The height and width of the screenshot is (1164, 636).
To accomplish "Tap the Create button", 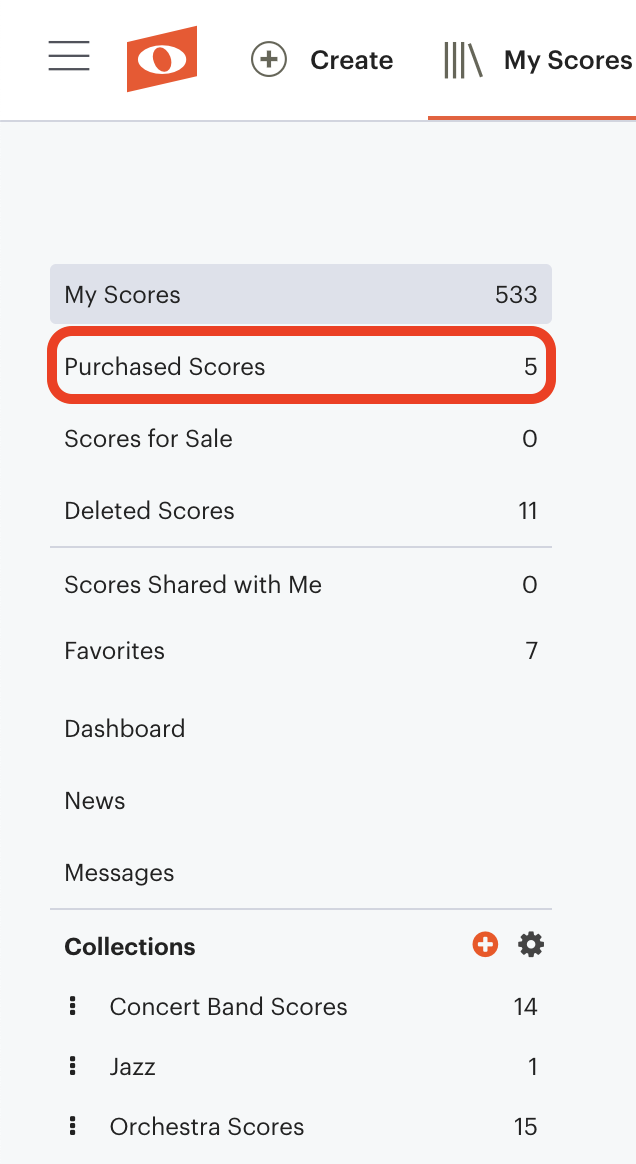I will pos(322,60).
